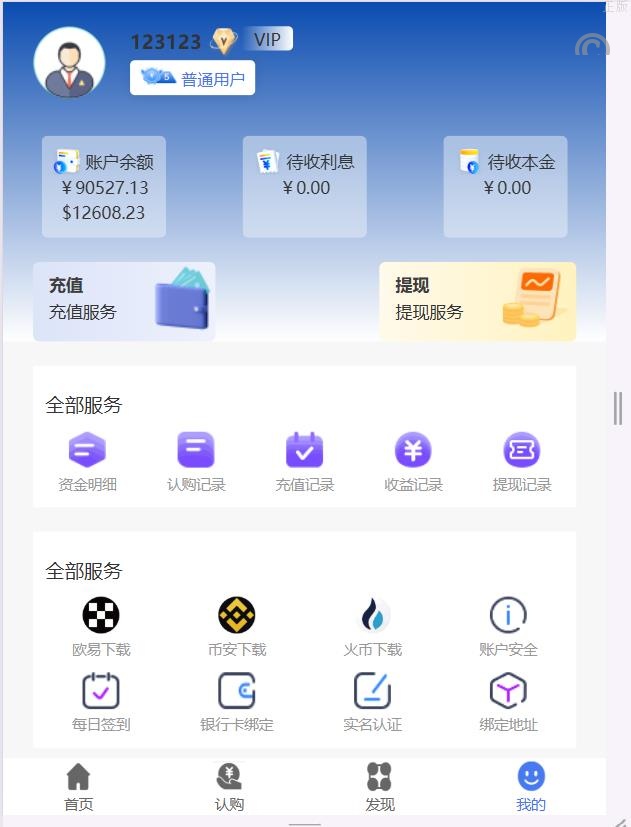Select 币安下载 download option
The height and width of the screenshot is (827, 631).
click(x=237, y=627)
